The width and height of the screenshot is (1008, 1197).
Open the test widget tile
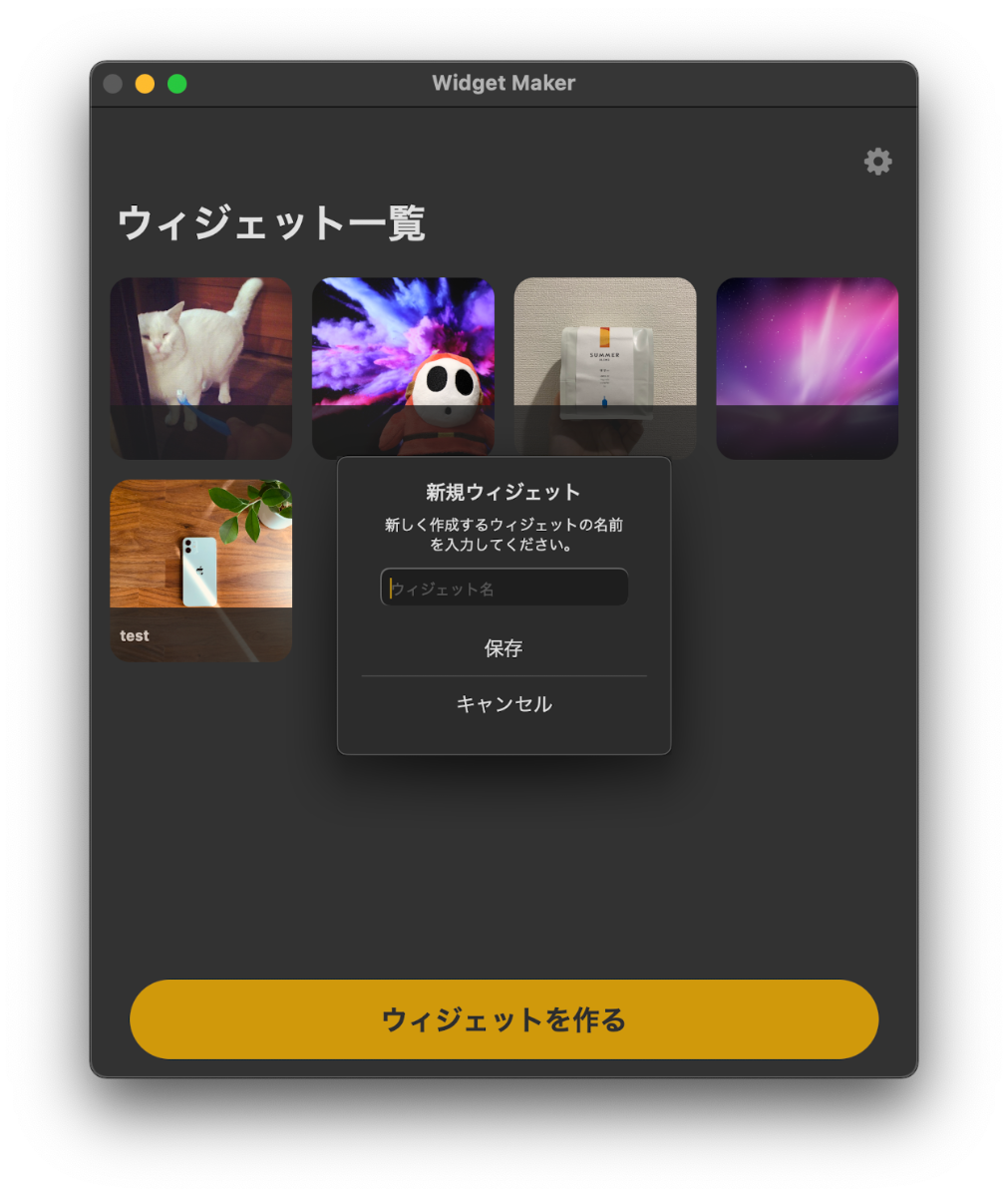(201, 571)
